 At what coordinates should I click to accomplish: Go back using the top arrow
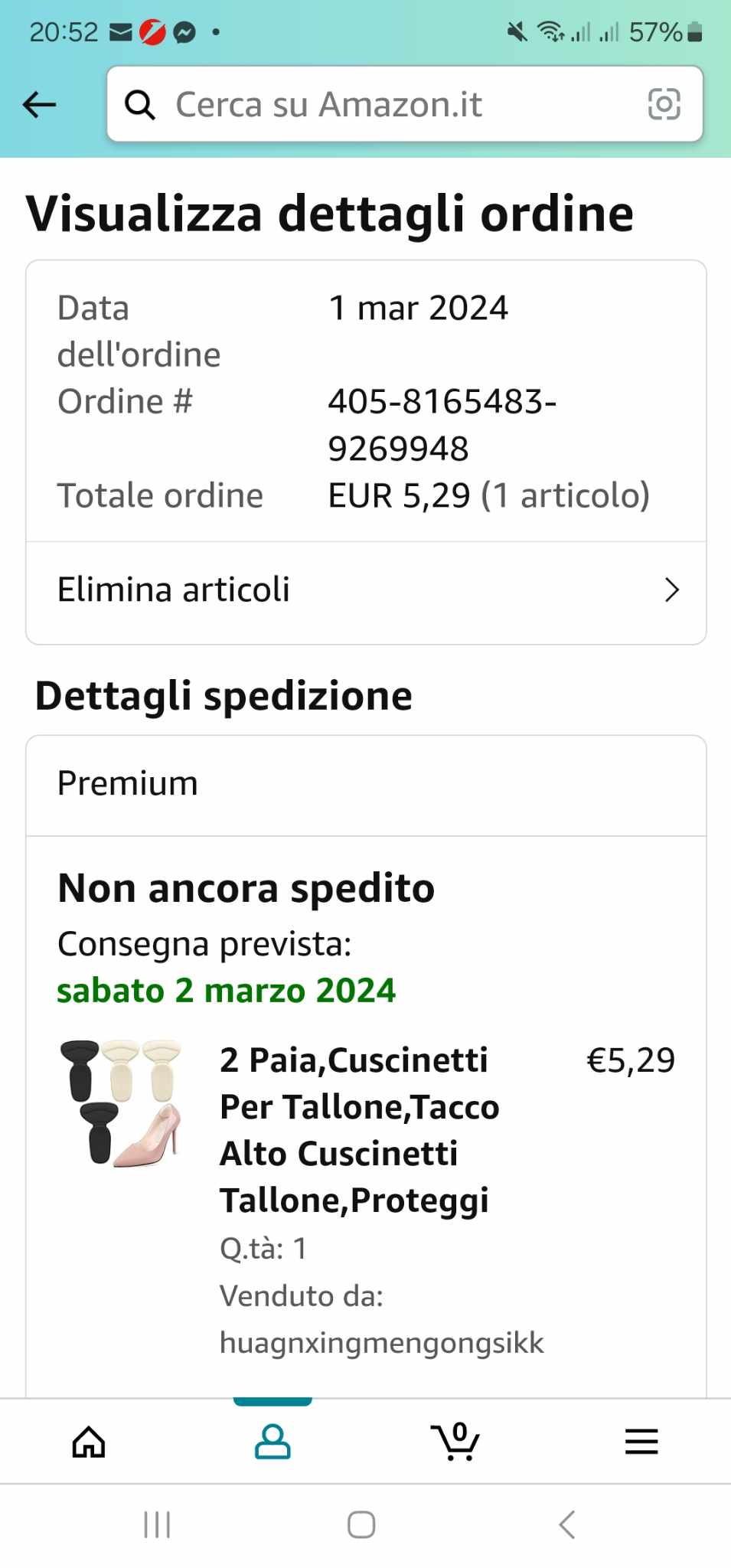pyautogui.click(x=40, y=104)
